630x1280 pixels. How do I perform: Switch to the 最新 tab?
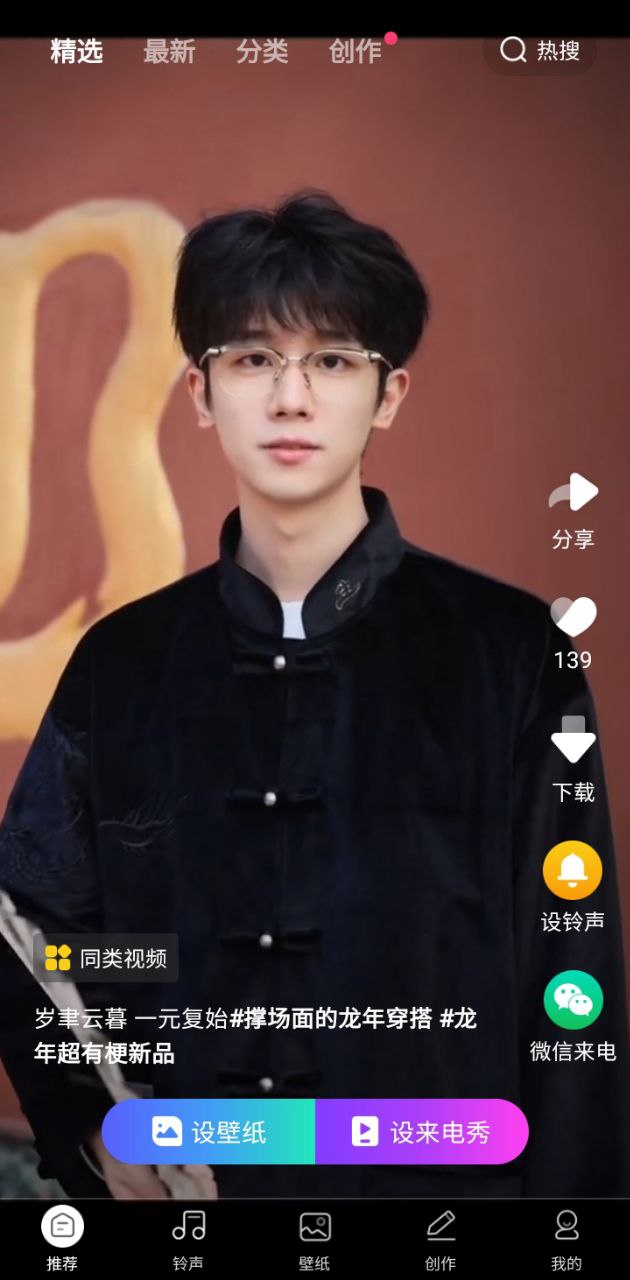[x=169, y=51]
